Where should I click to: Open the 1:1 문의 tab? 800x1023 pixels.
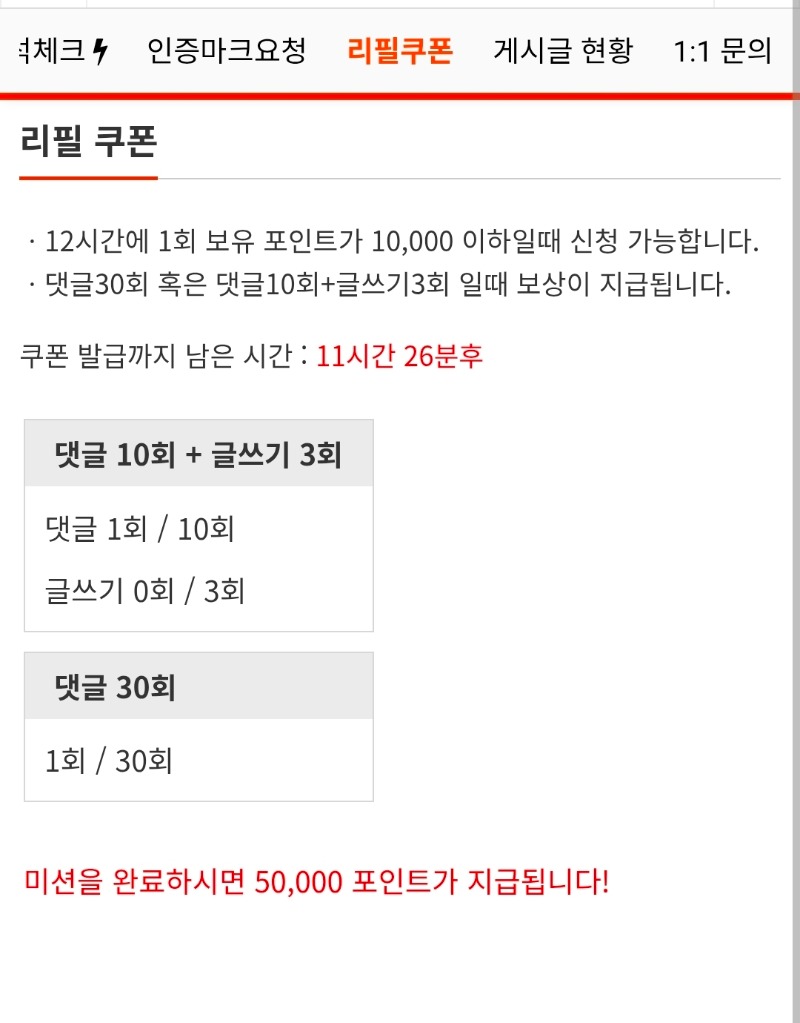click(x=723, y=51)
